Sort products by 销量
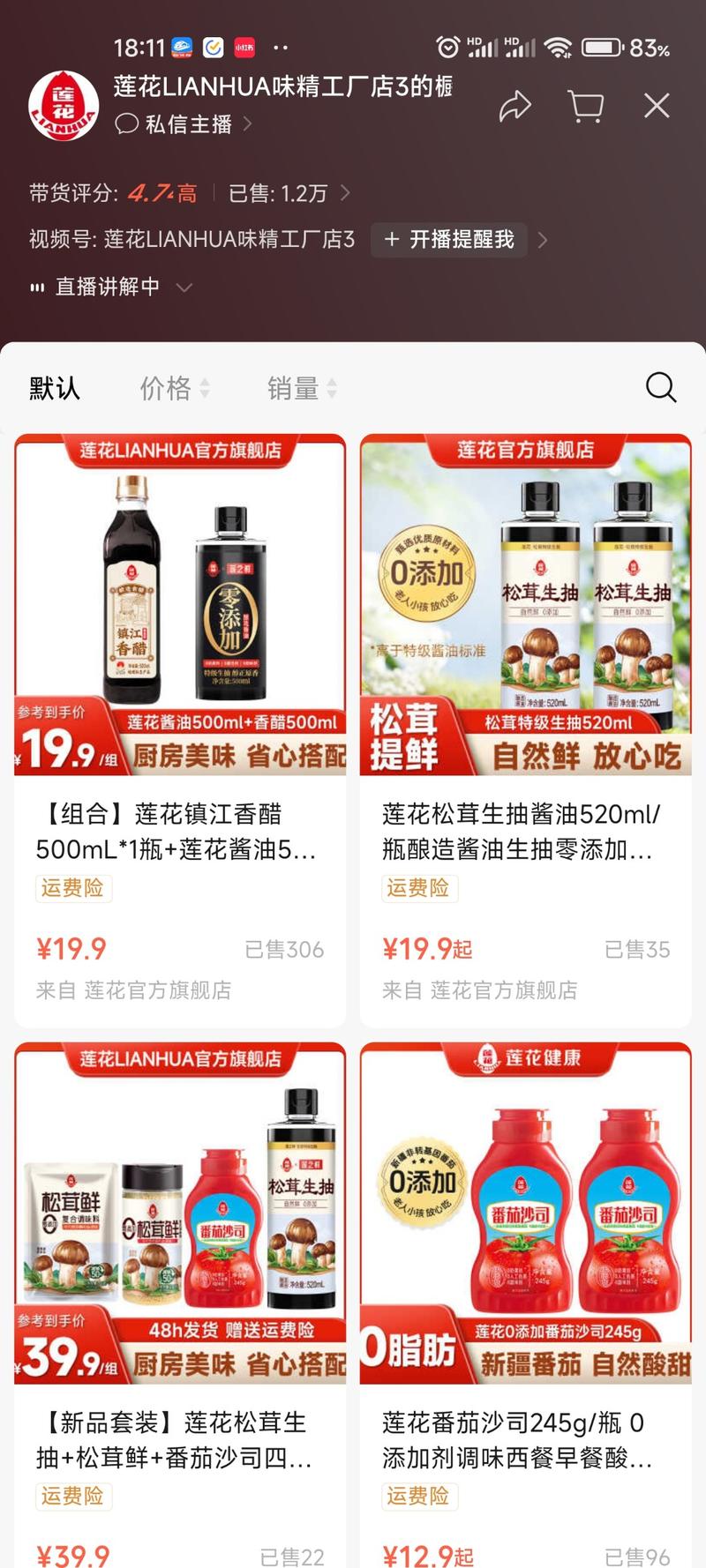The height and width of the screenshot is (1568, 706). 301,388
